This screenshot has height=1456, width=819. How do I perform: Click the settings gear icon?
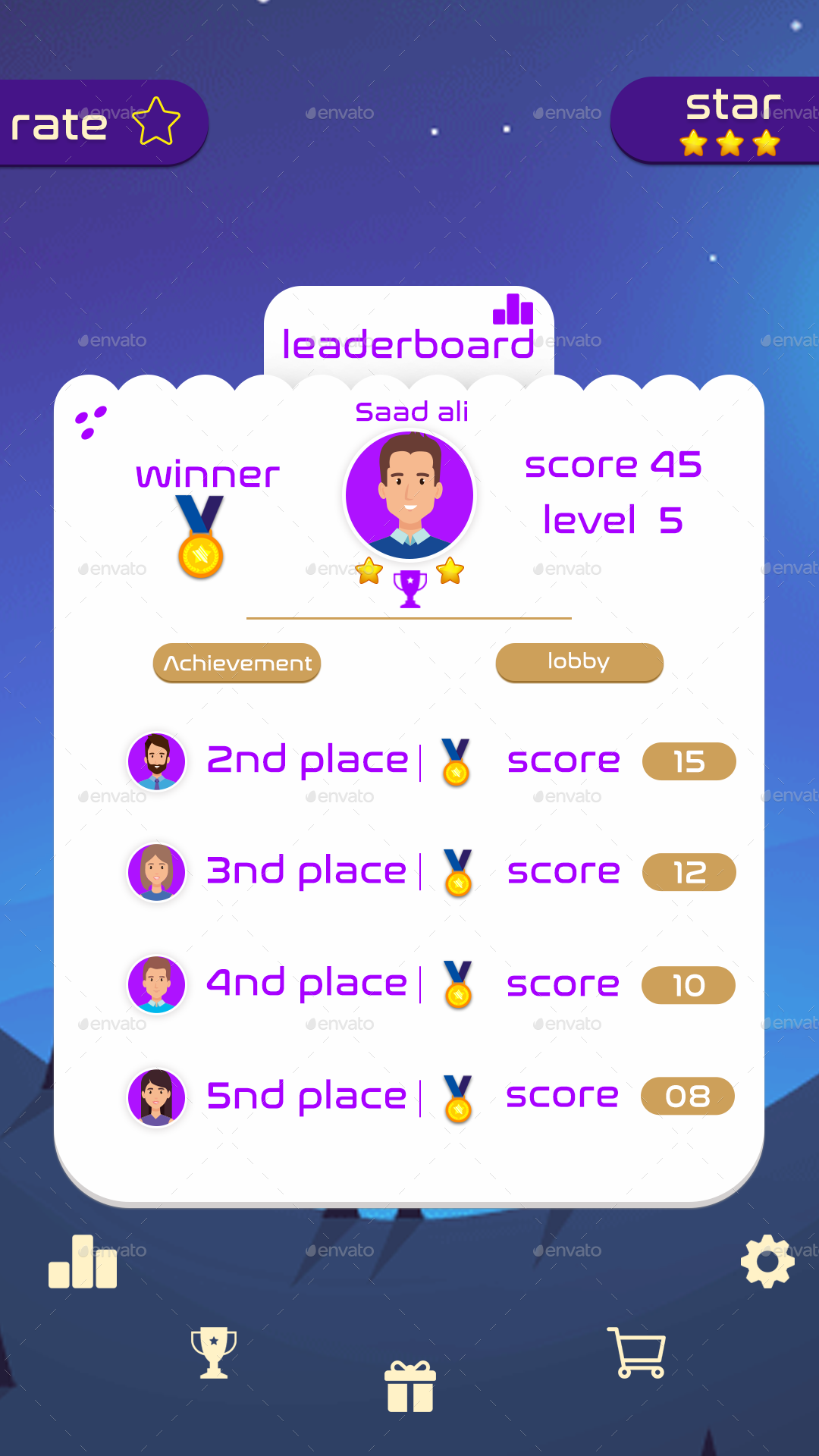point(769,1262)
